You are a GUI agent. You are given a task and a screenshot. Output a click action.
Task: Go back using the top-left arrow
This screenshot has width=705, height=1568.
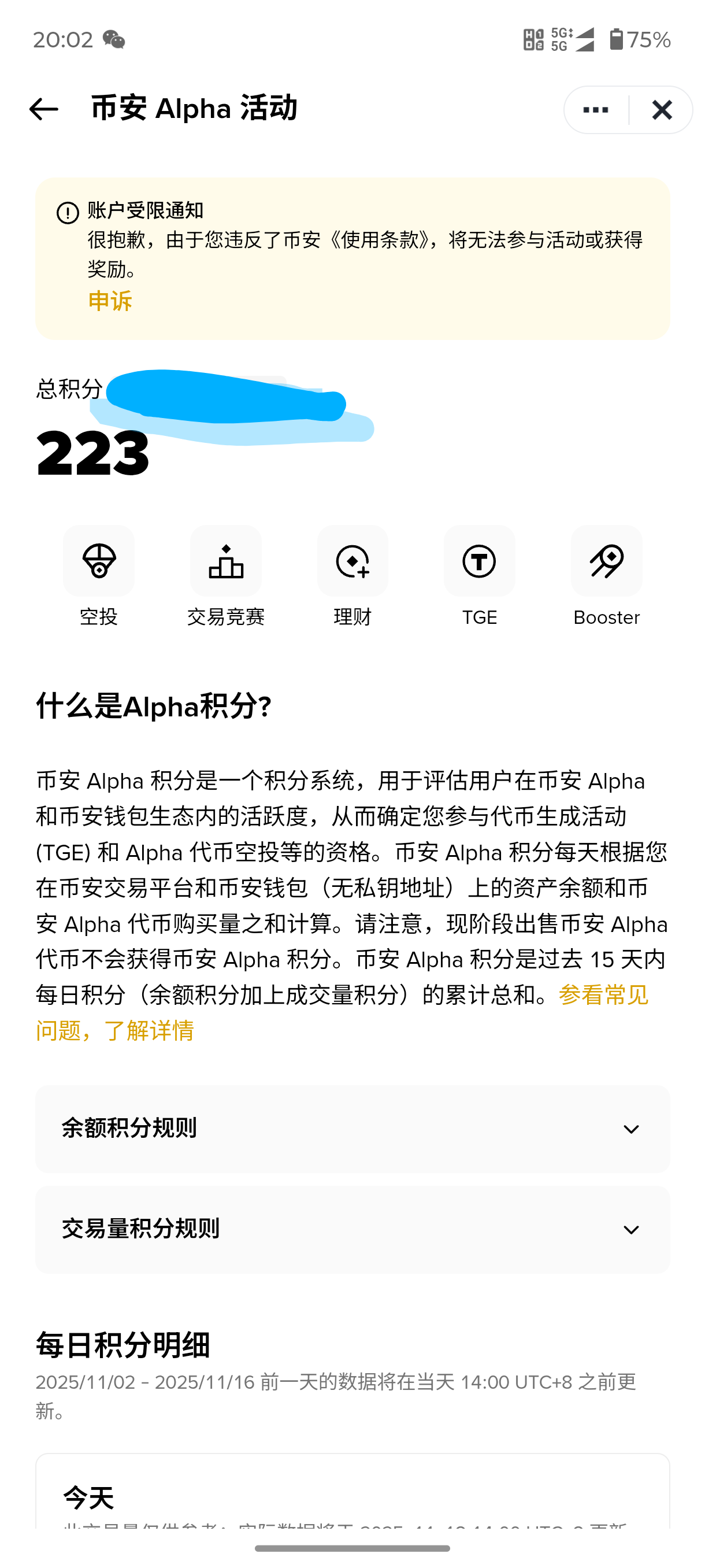pyautogui.click(x=44, y=110)
